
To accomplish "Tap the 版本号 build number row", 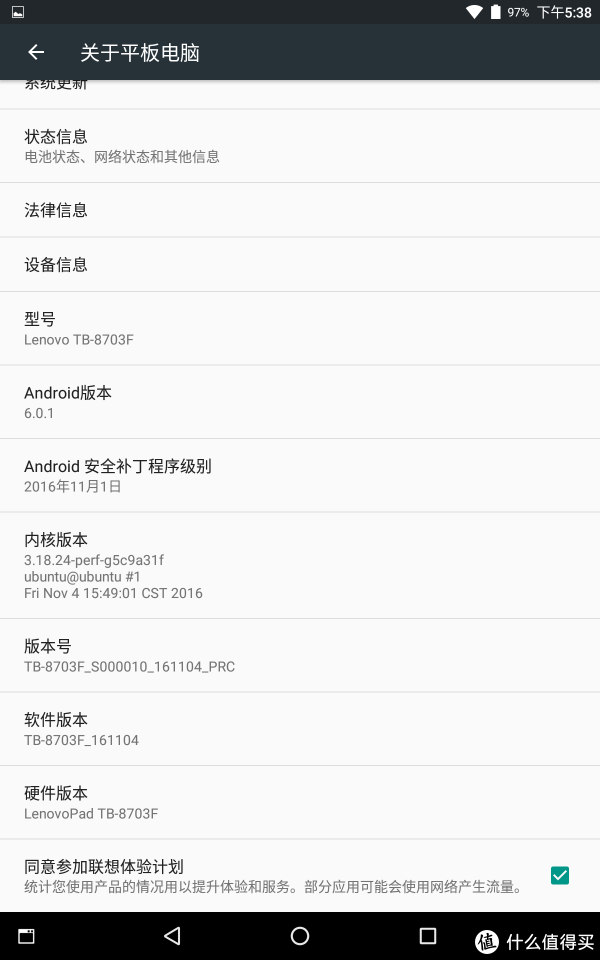I will point(300,656).
